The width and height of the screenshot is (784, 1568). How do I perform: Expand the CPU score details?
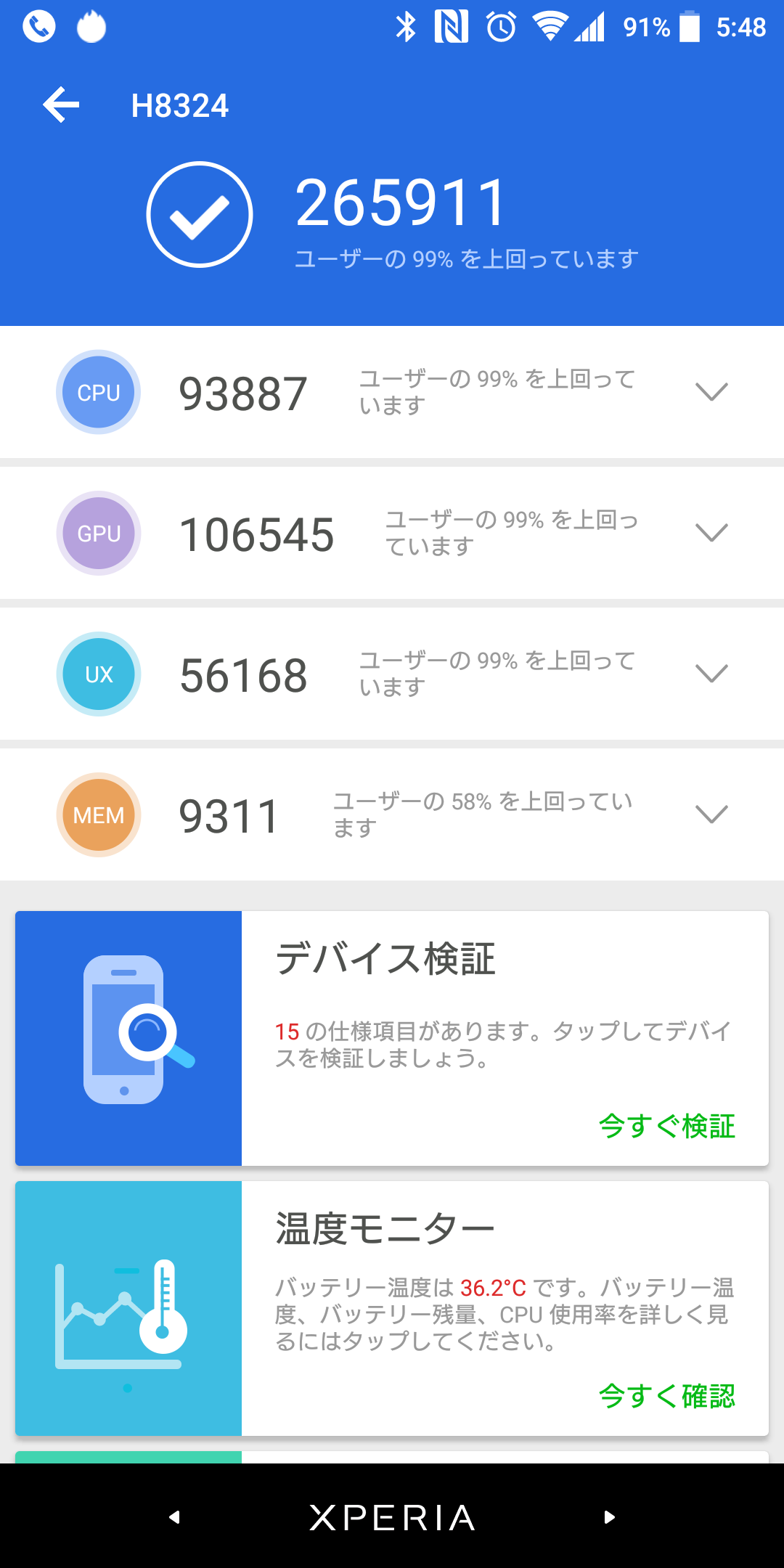pyautogui.click(x=711, y=392)
